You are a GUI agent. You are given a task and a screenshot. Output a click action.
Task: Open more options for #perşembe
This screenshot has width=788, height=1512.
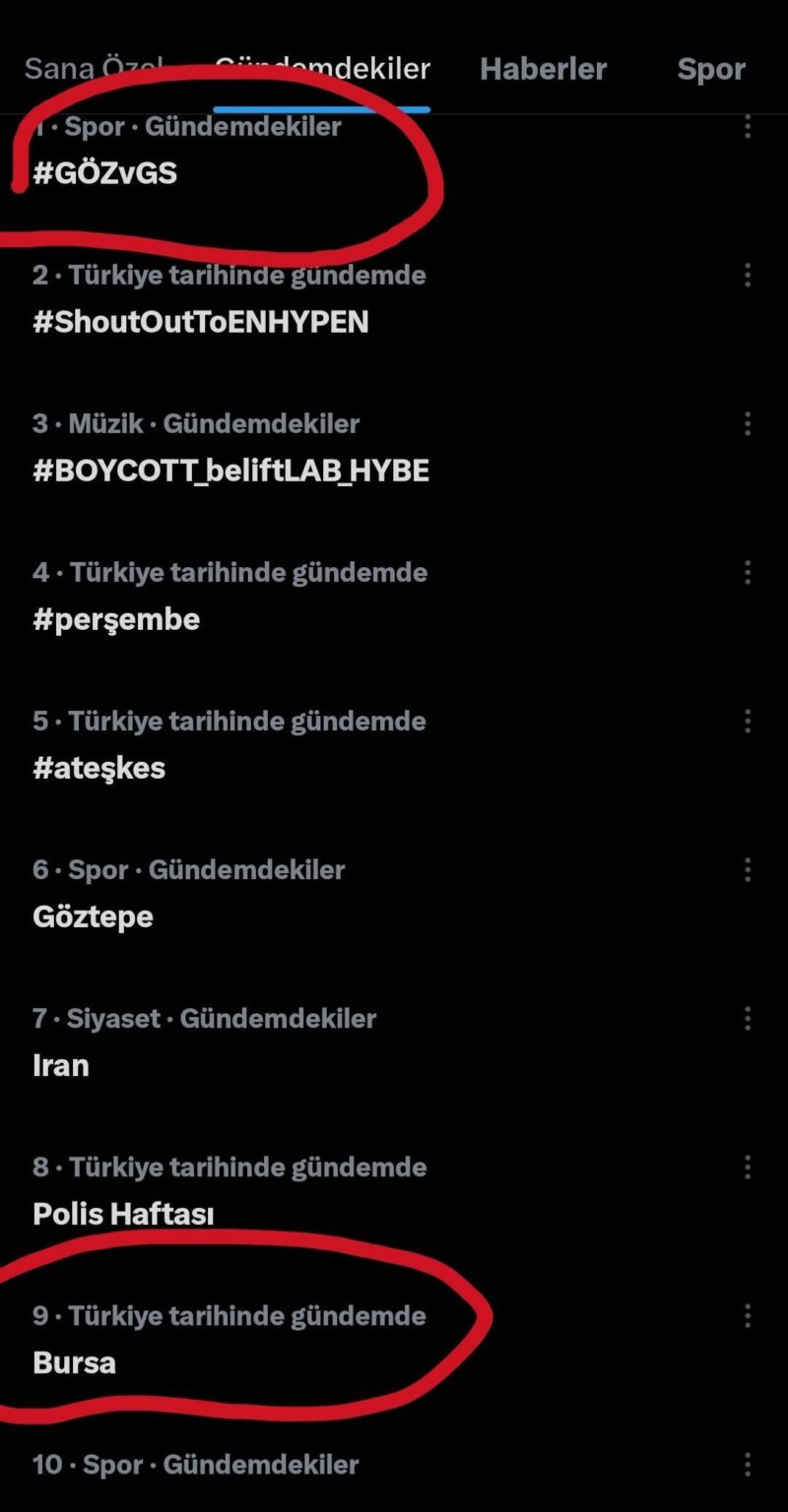pos(748,572)
